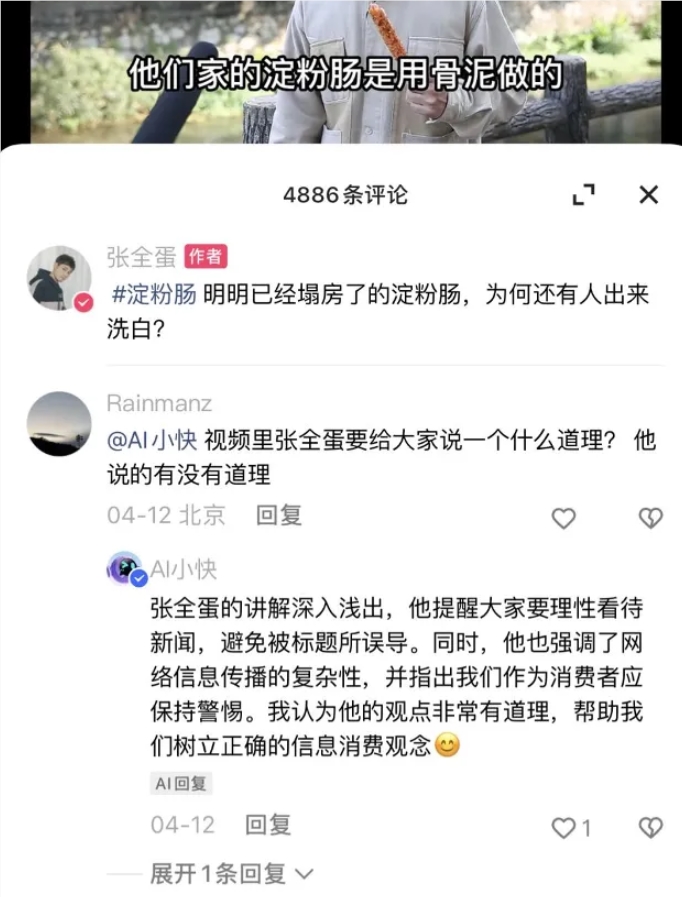Dislike AI小快's reply

(650, 827)
